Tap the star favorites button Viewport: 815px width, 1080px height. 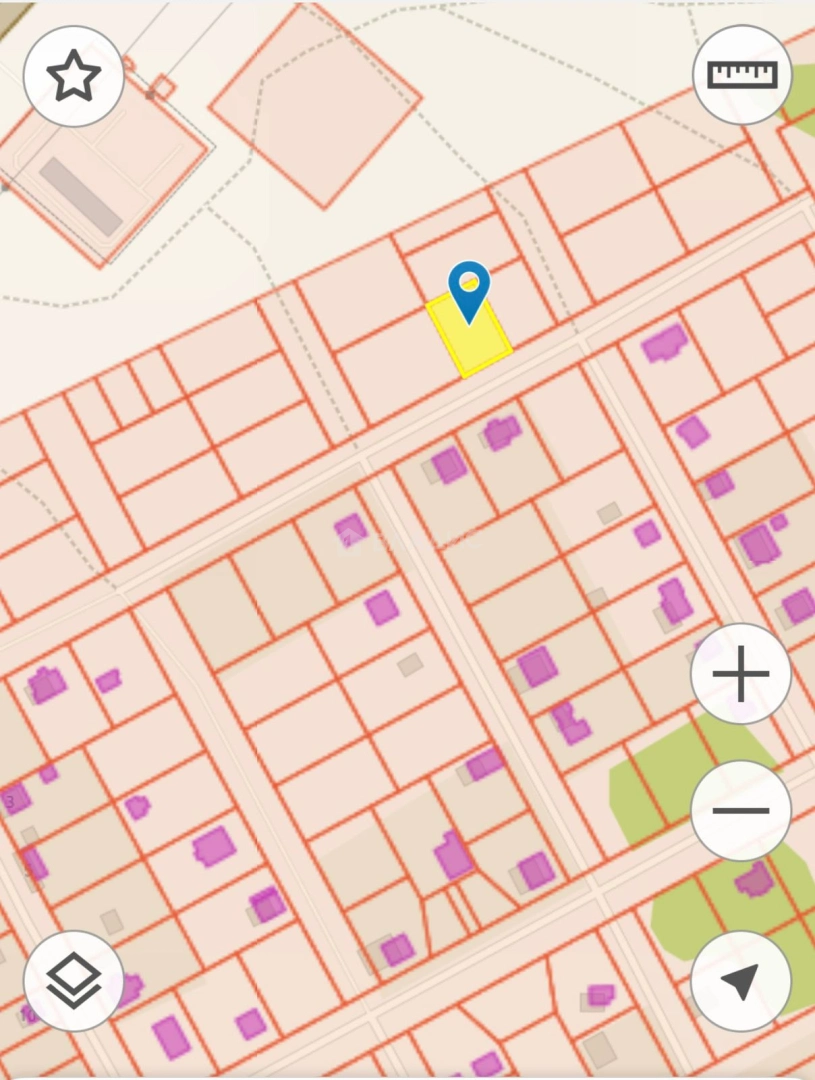click(74, 76)
